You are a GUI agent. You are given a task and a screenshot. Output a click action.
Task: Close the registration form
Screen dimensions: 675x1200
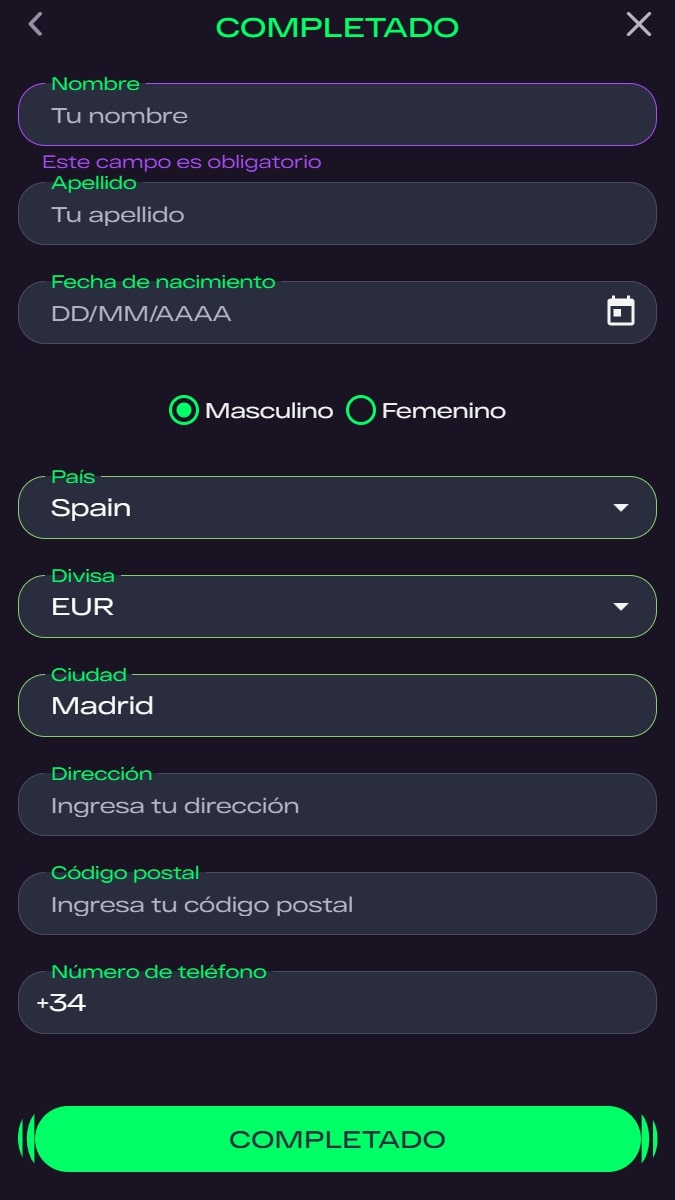638,25
